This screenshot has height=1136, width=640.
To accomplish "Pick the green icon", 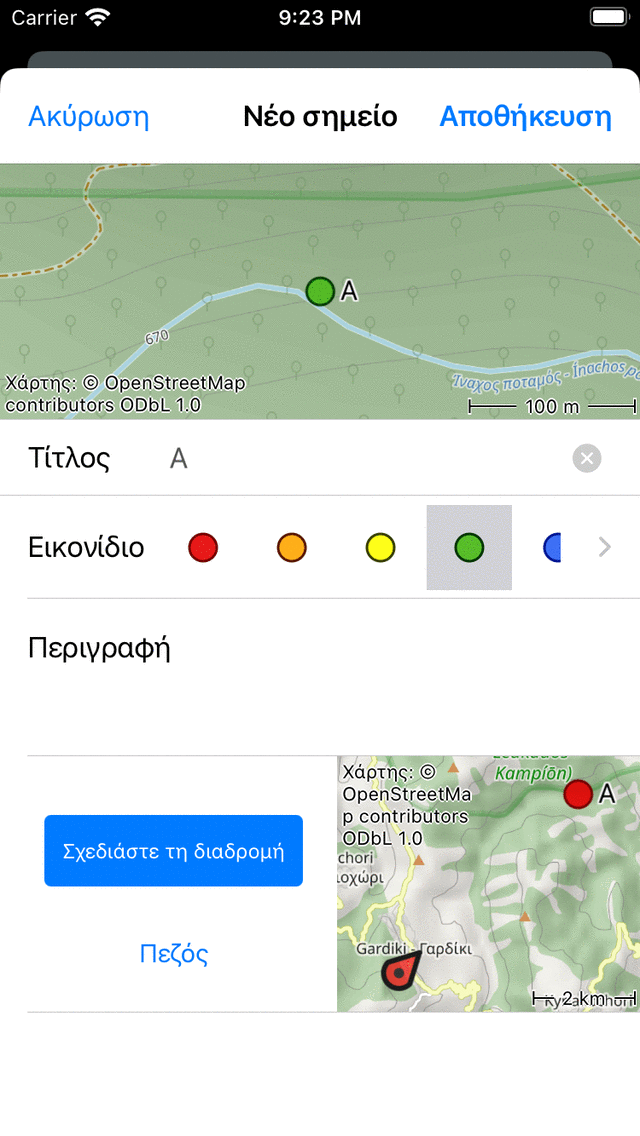I will coord(469,547).
